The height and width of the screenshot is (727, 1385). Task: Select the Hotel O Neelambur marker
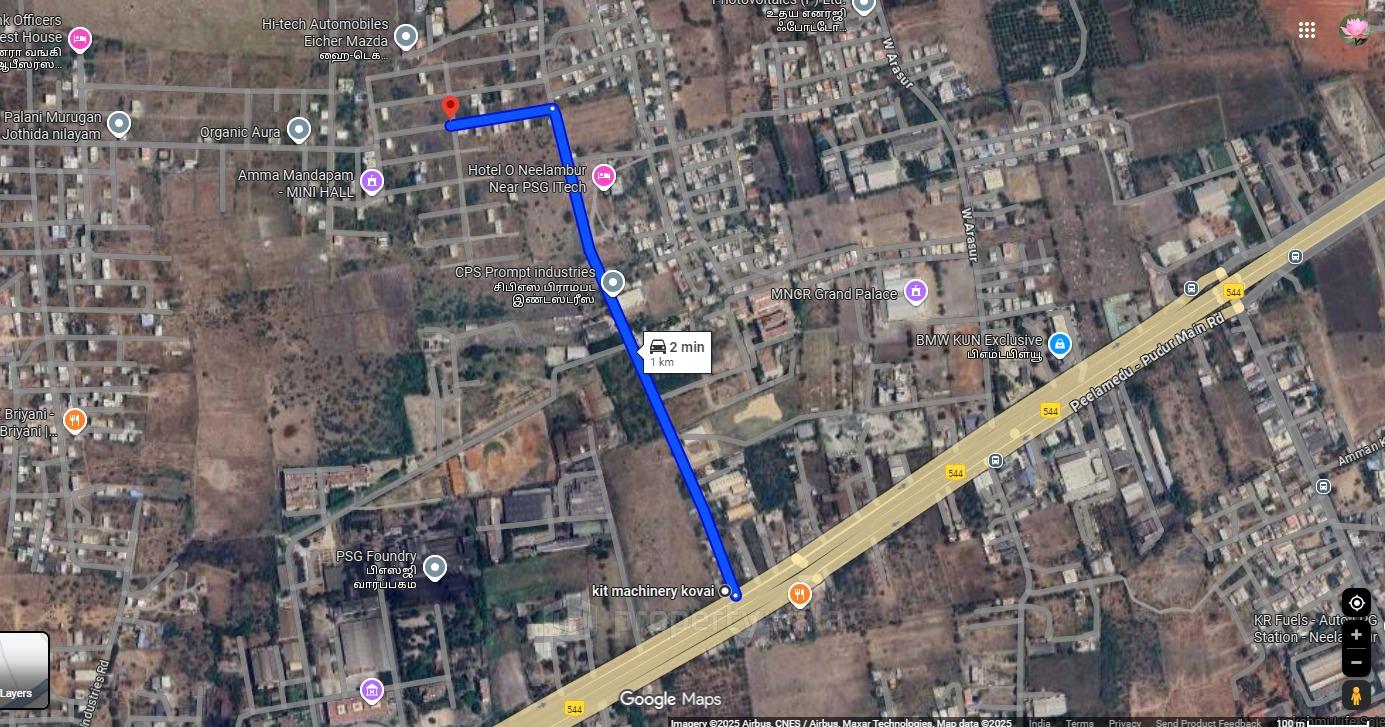click(x=603, y=177)
